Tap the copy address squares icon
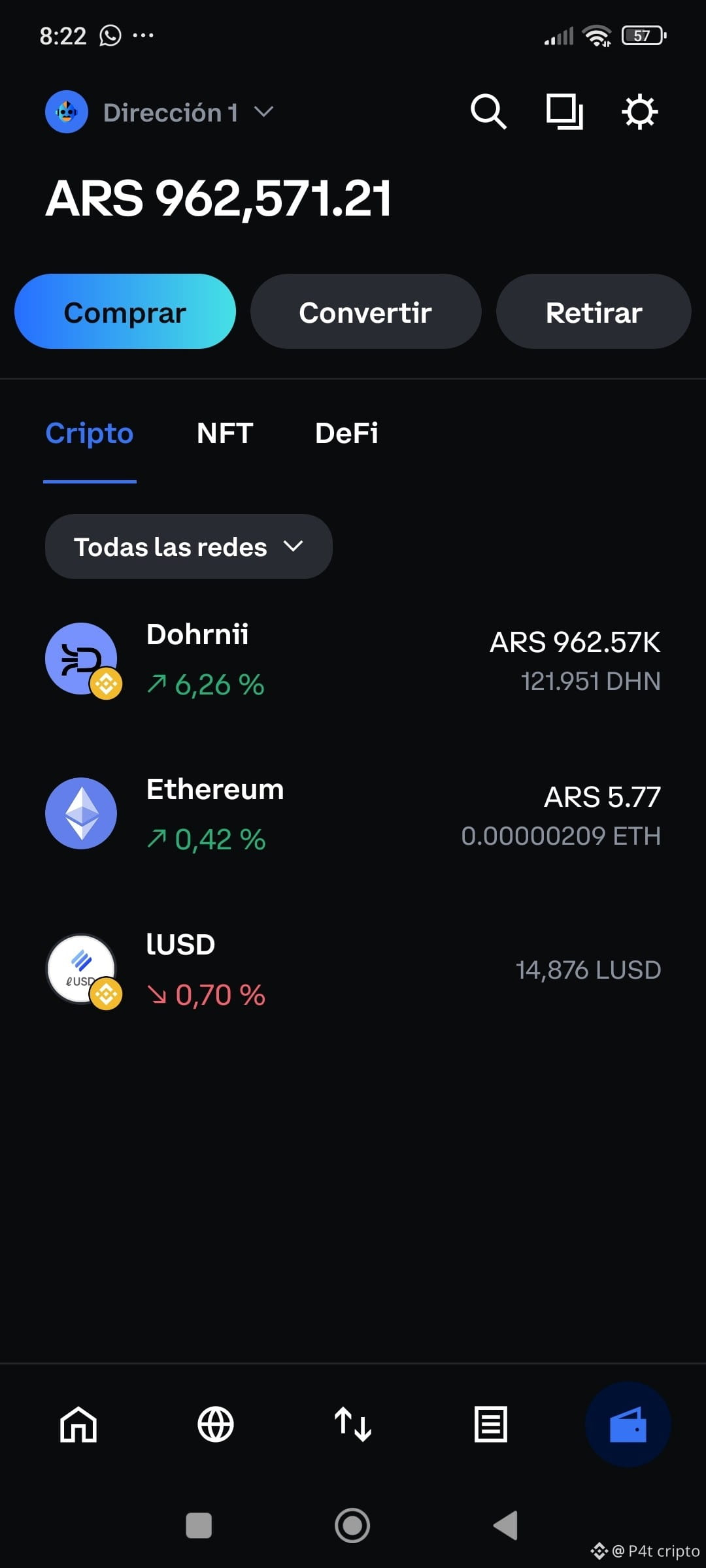 [565, 112]
